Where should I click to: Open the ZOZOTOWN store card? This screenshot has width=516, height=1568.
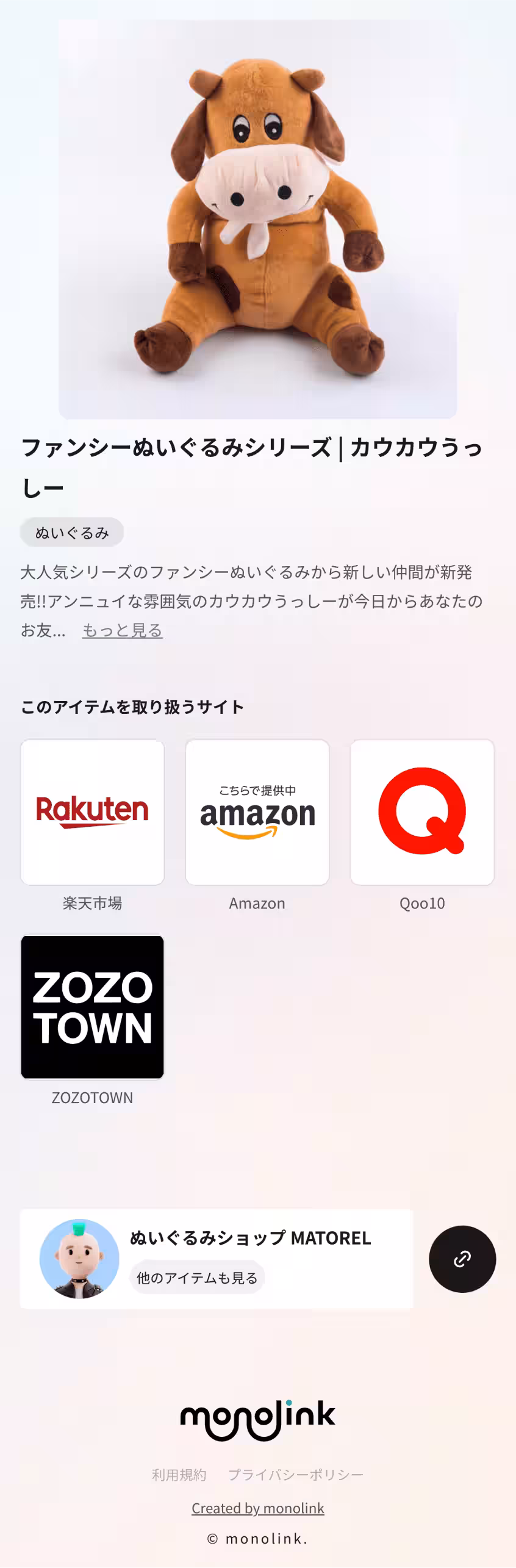click(x=93, y=1007)
